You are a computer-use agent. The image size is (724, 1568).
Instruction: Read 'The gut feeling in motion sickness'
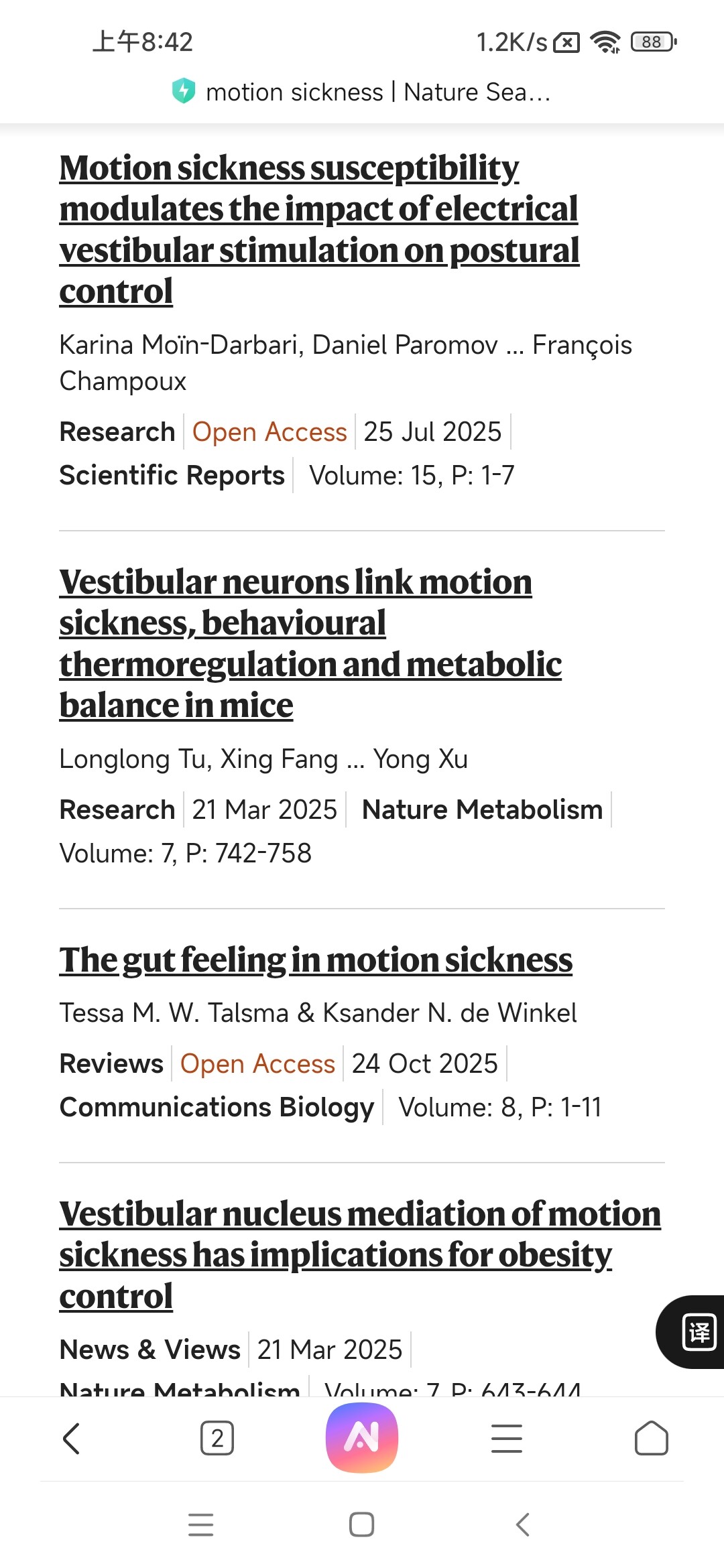click(316, 960)
